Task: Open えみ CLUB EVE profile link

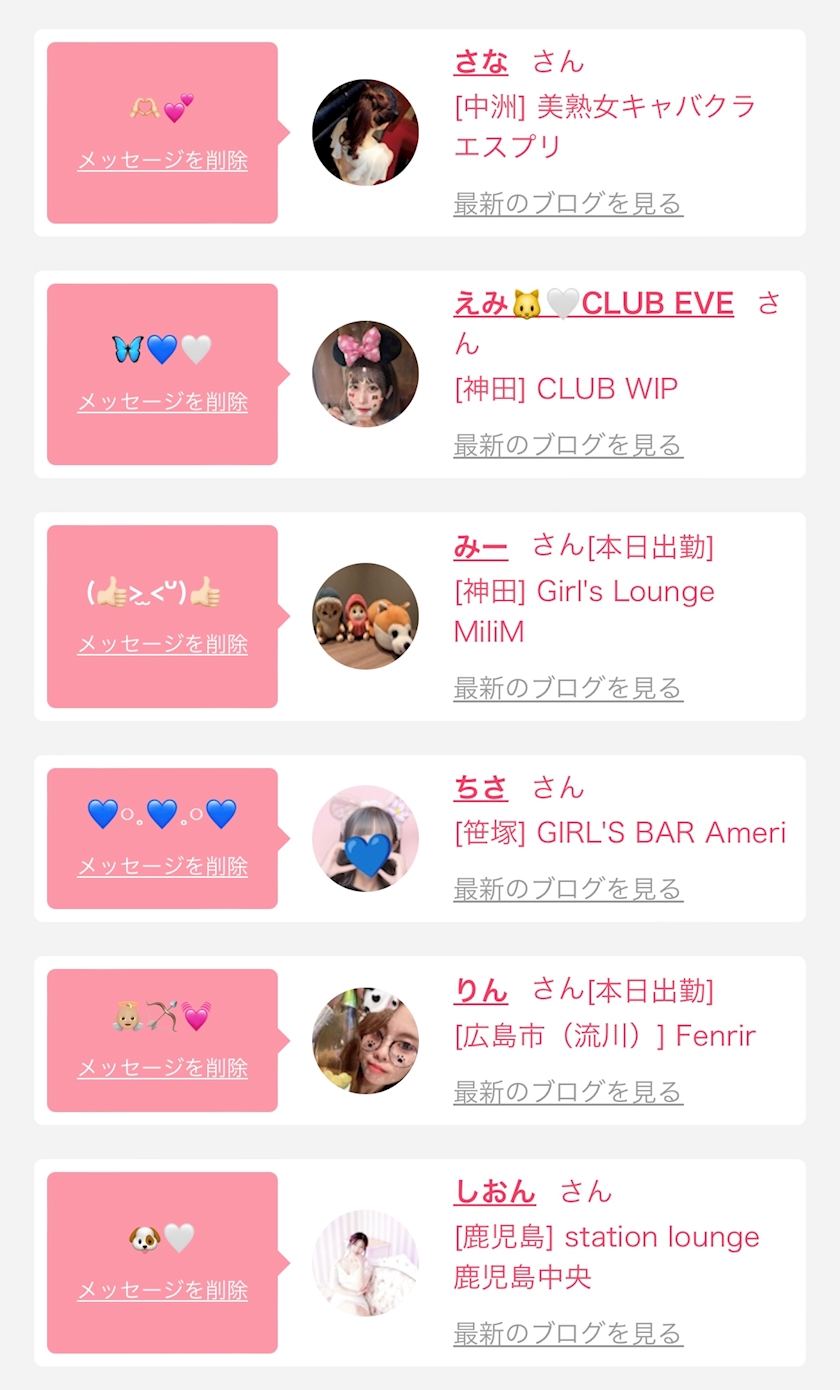Action: tap(593, 303)
